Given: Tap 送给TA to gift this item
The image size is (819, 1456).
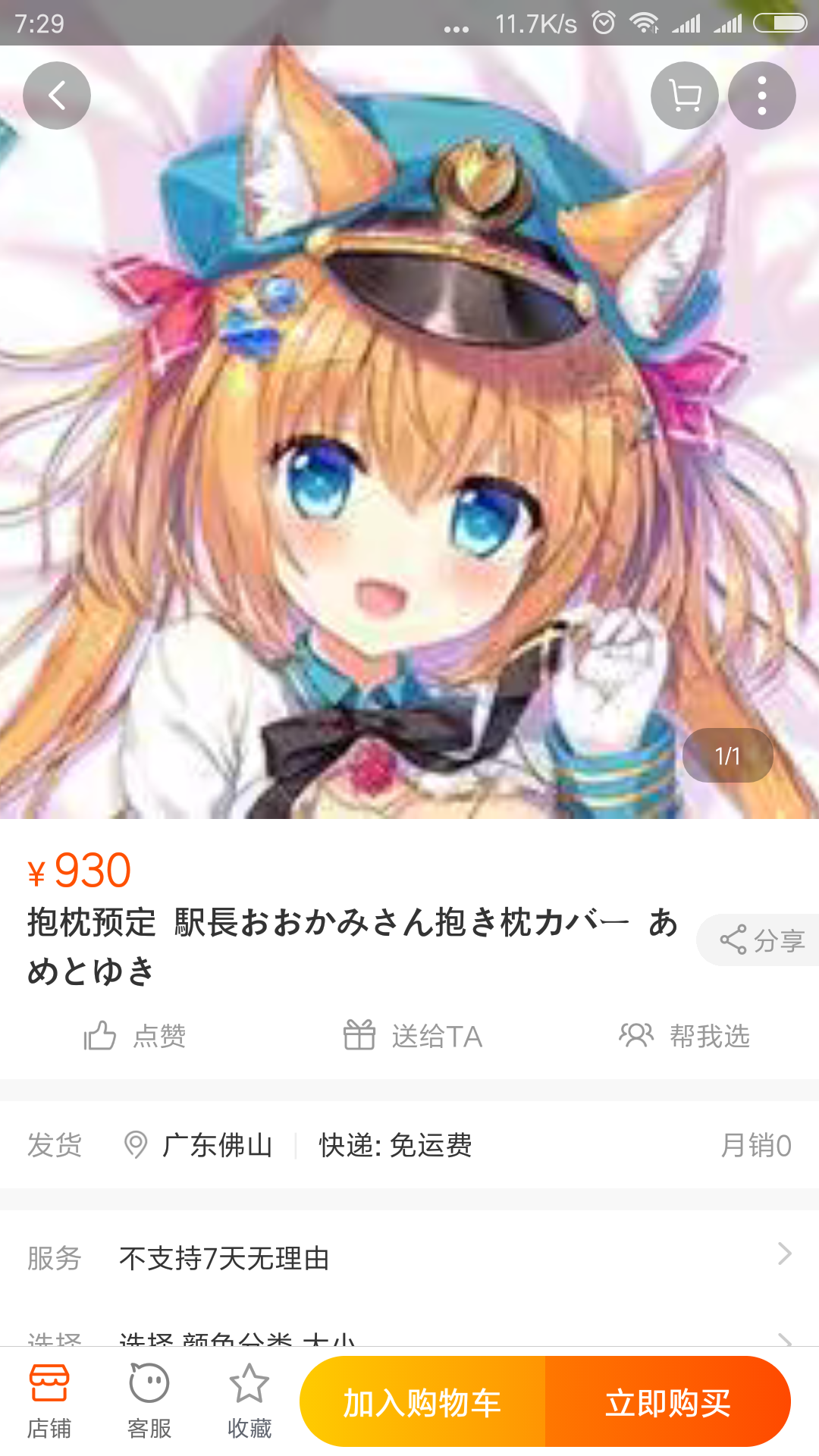Looking at the screenshot, I should pos(413,1036).
